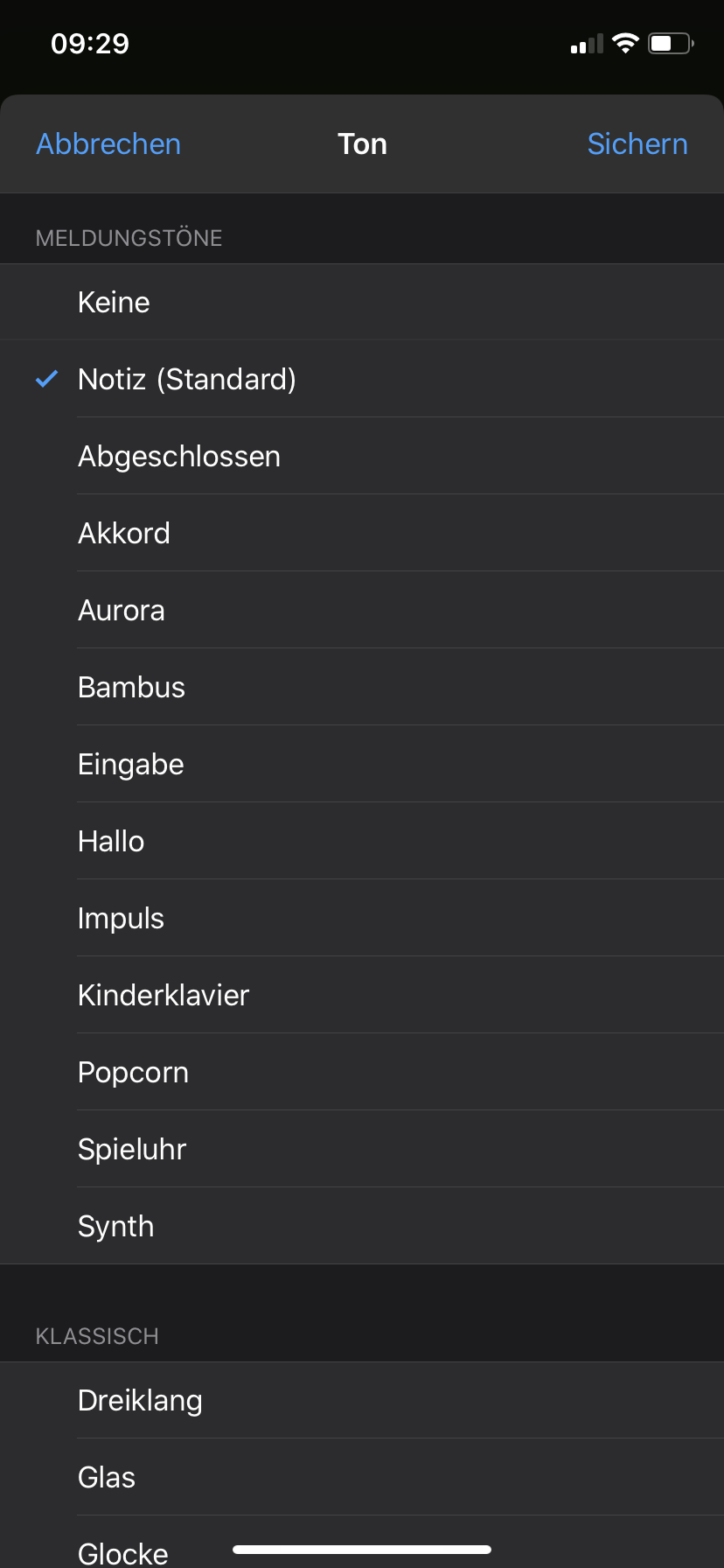The image size is (724, 1568).
Task: Pick the Popcorn tone
Action: (x=133, y=1073)
